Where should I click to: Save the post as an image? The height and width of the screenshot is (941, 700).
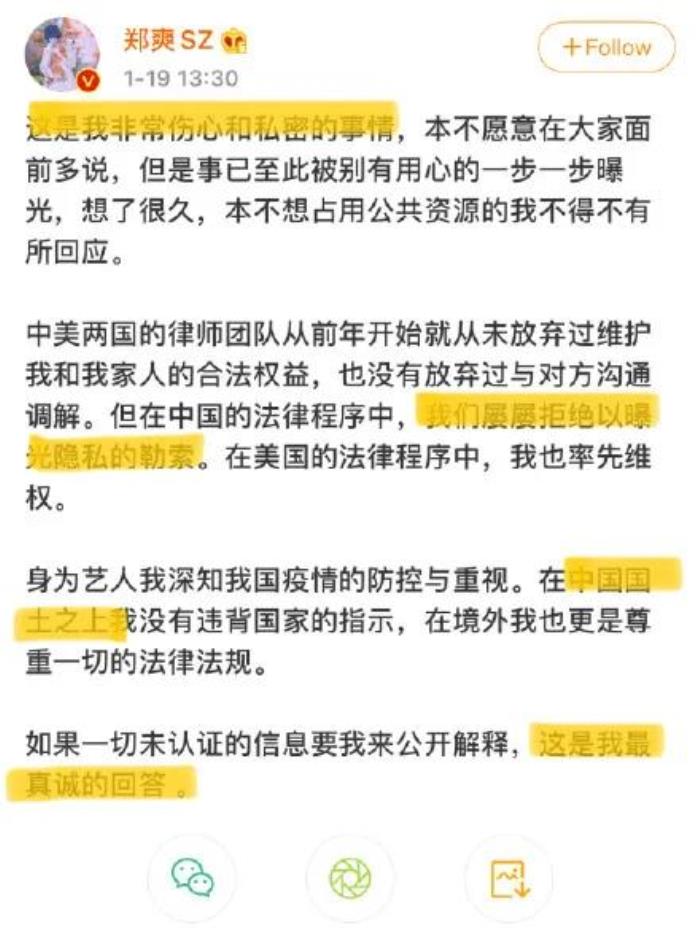[508, 877]
